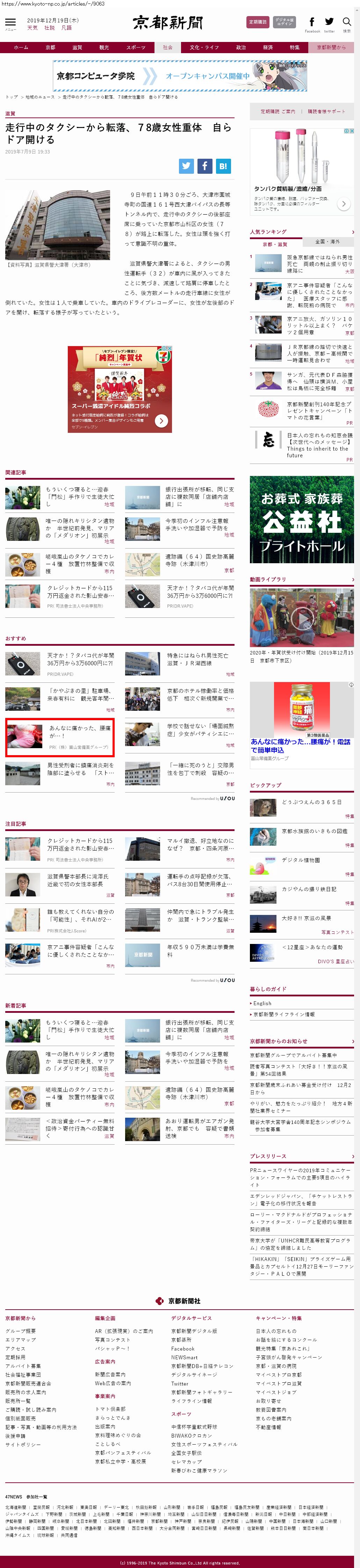Open the 京都コンピュータ学院 banner ad
This screenshot has width=360, height=1568.
coord(180,76)
